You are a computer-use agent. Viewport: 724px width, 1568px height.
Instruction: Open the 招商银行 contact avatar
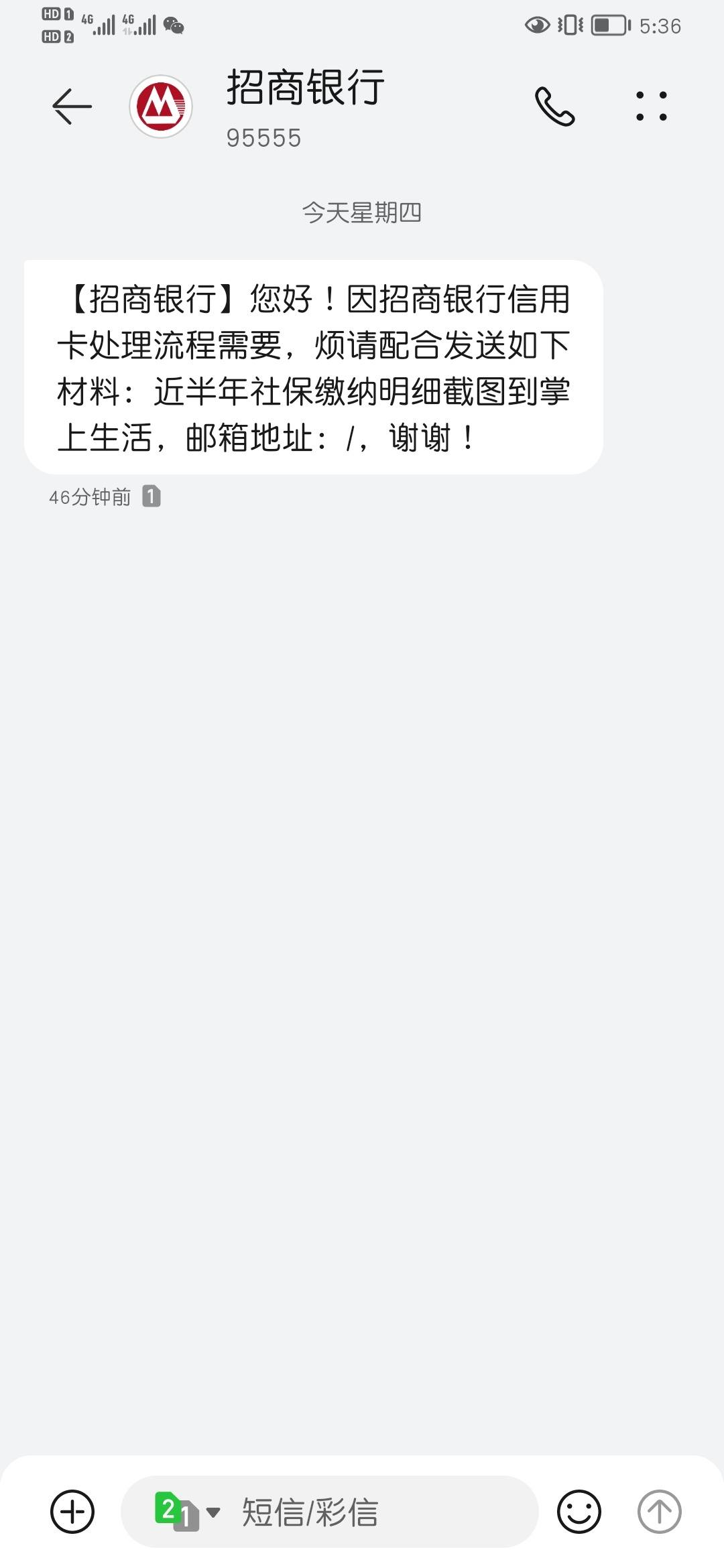161,107
